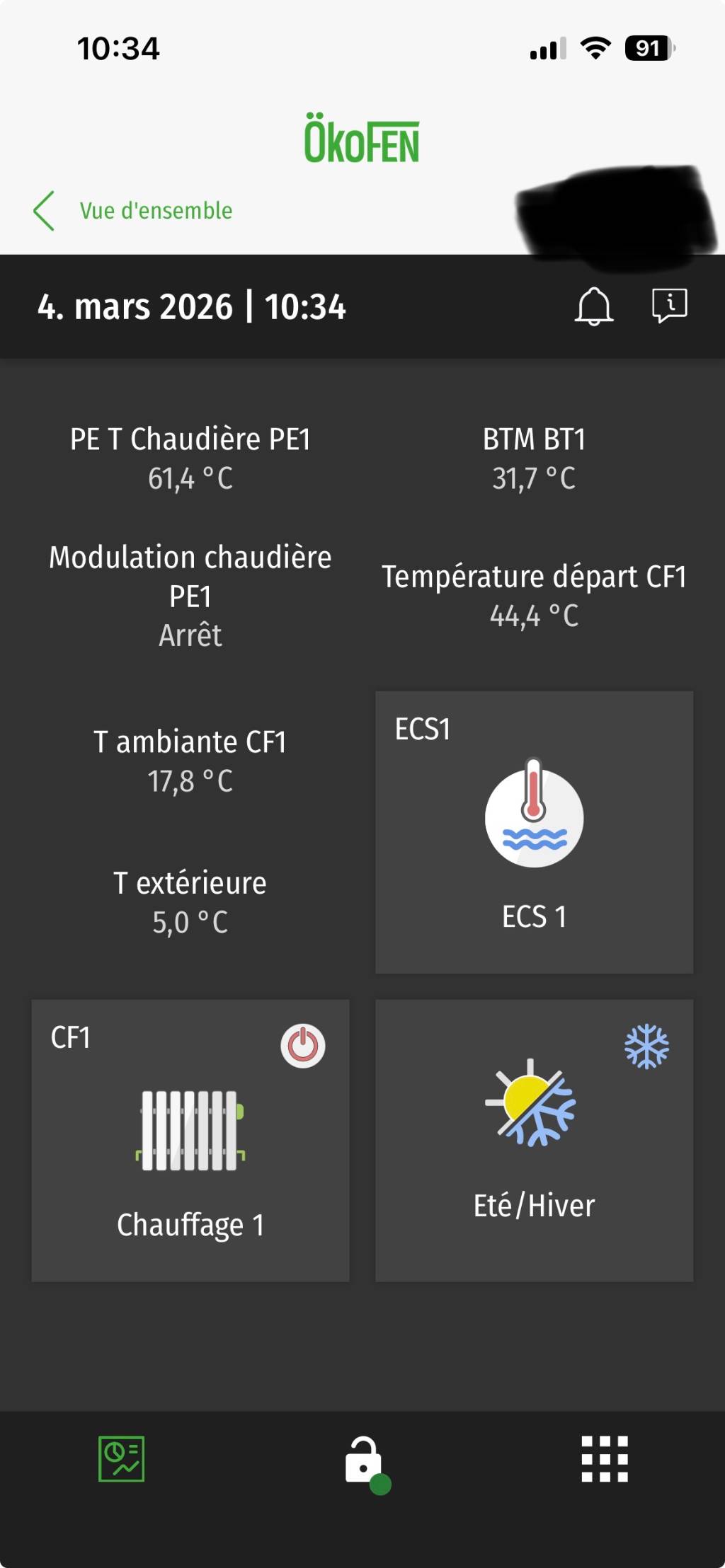Open the statistics chart tab
The width and height of the screenshot is (725, 1568).
coord(121,1458)
